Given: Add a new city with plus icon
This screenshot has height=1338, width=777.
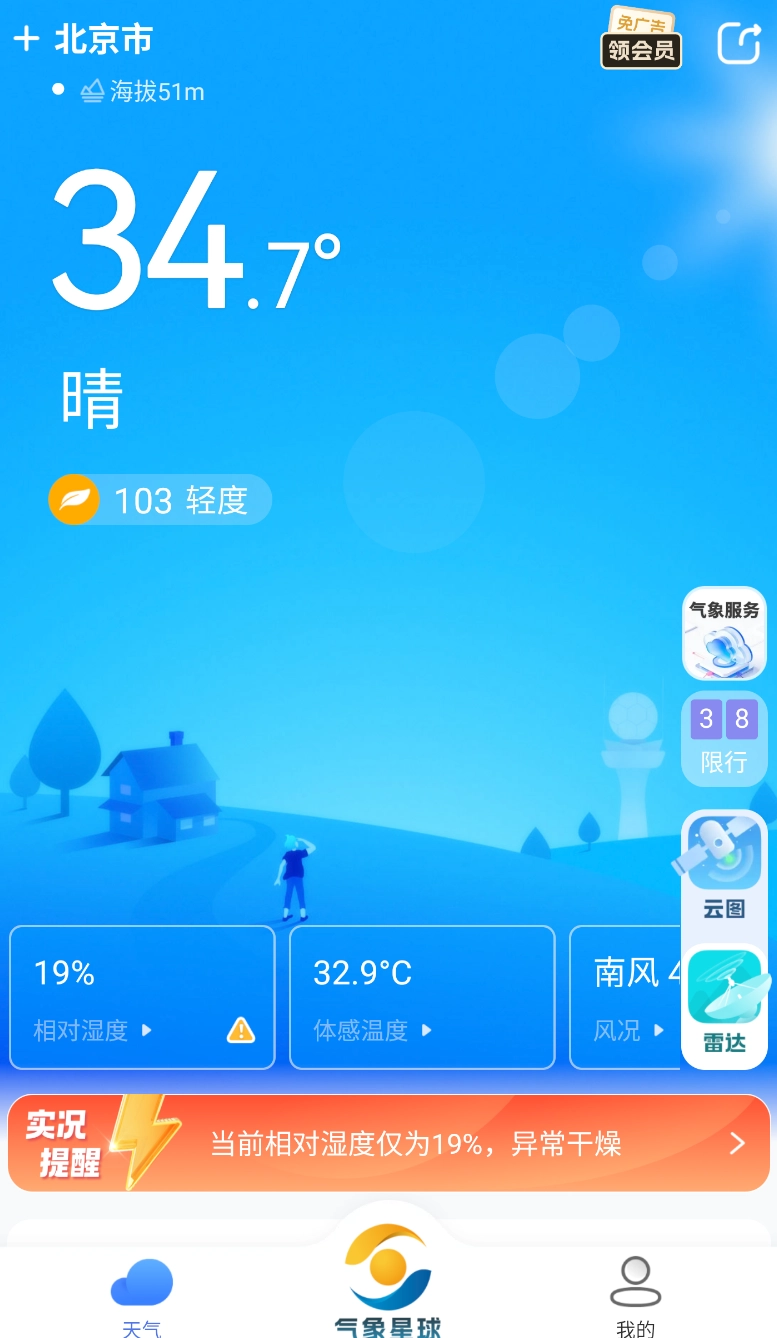Looking at the screenshot, I should point(26,40).
